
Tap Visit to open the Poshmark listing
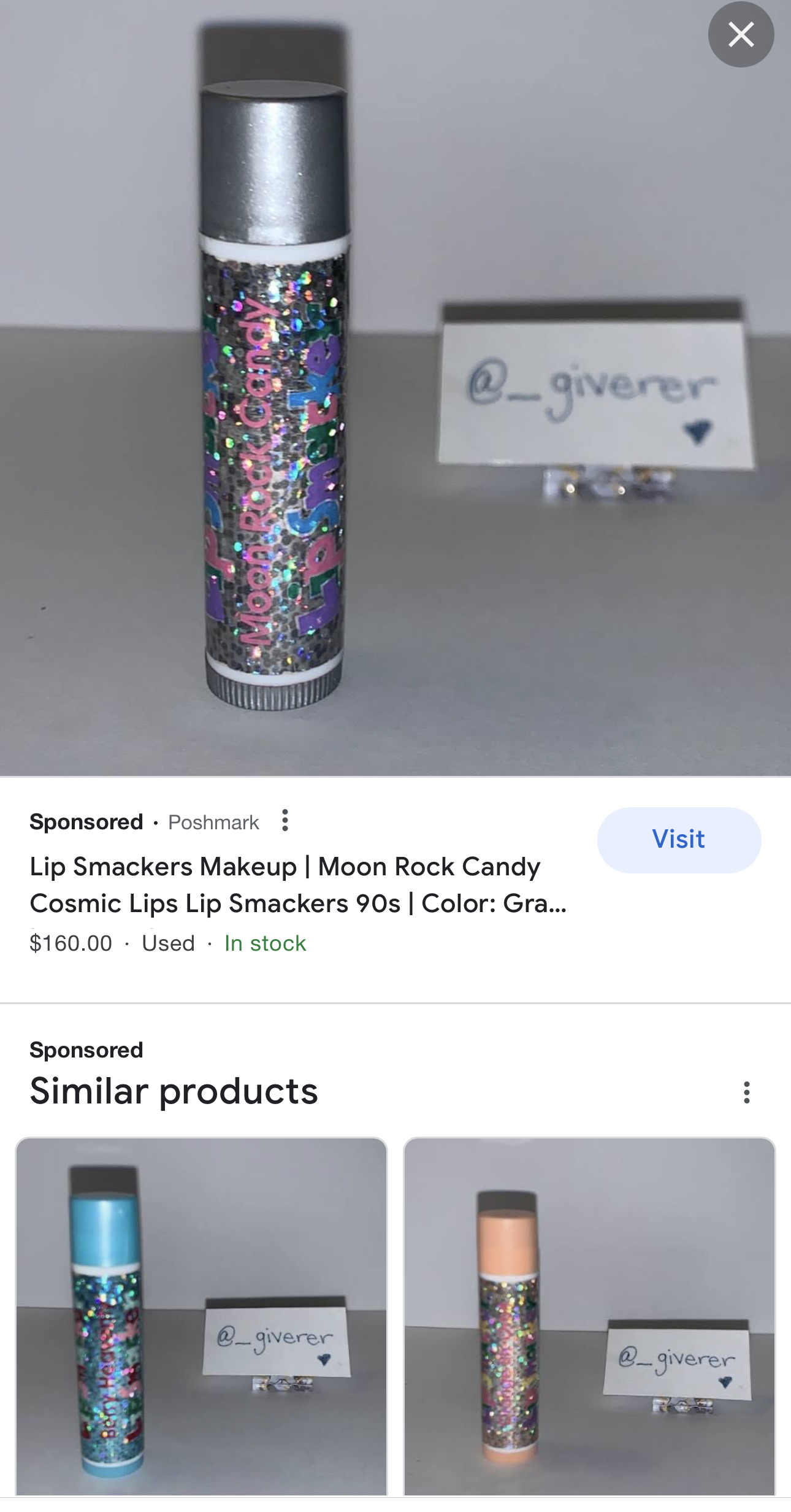pos(679,839)
